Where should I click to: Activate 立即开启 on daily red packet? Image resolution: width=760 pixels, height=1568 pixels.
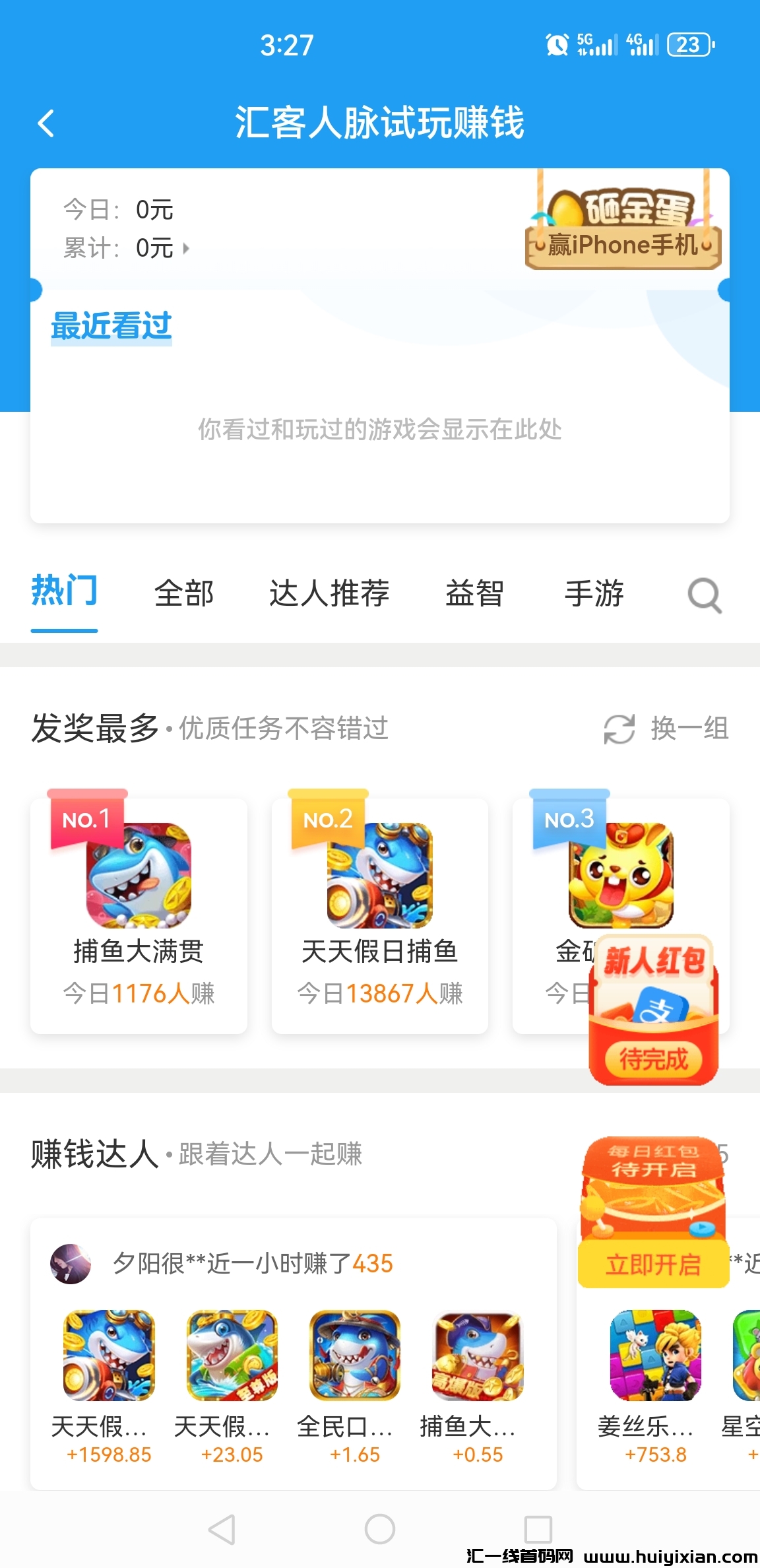pos(652,1262)
